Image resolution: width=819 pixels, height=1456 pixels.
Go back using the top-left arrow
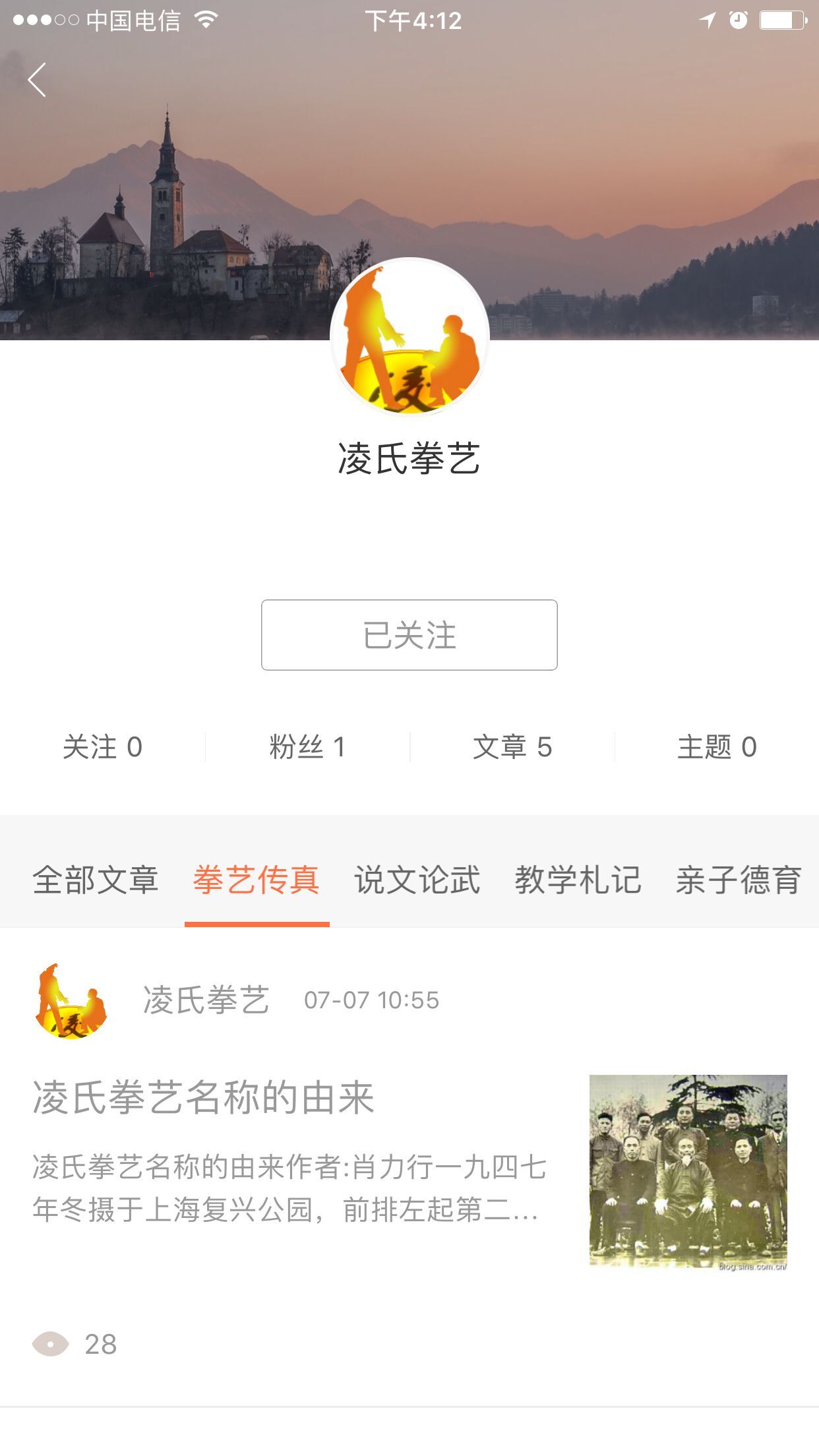(x=38, y=80)
